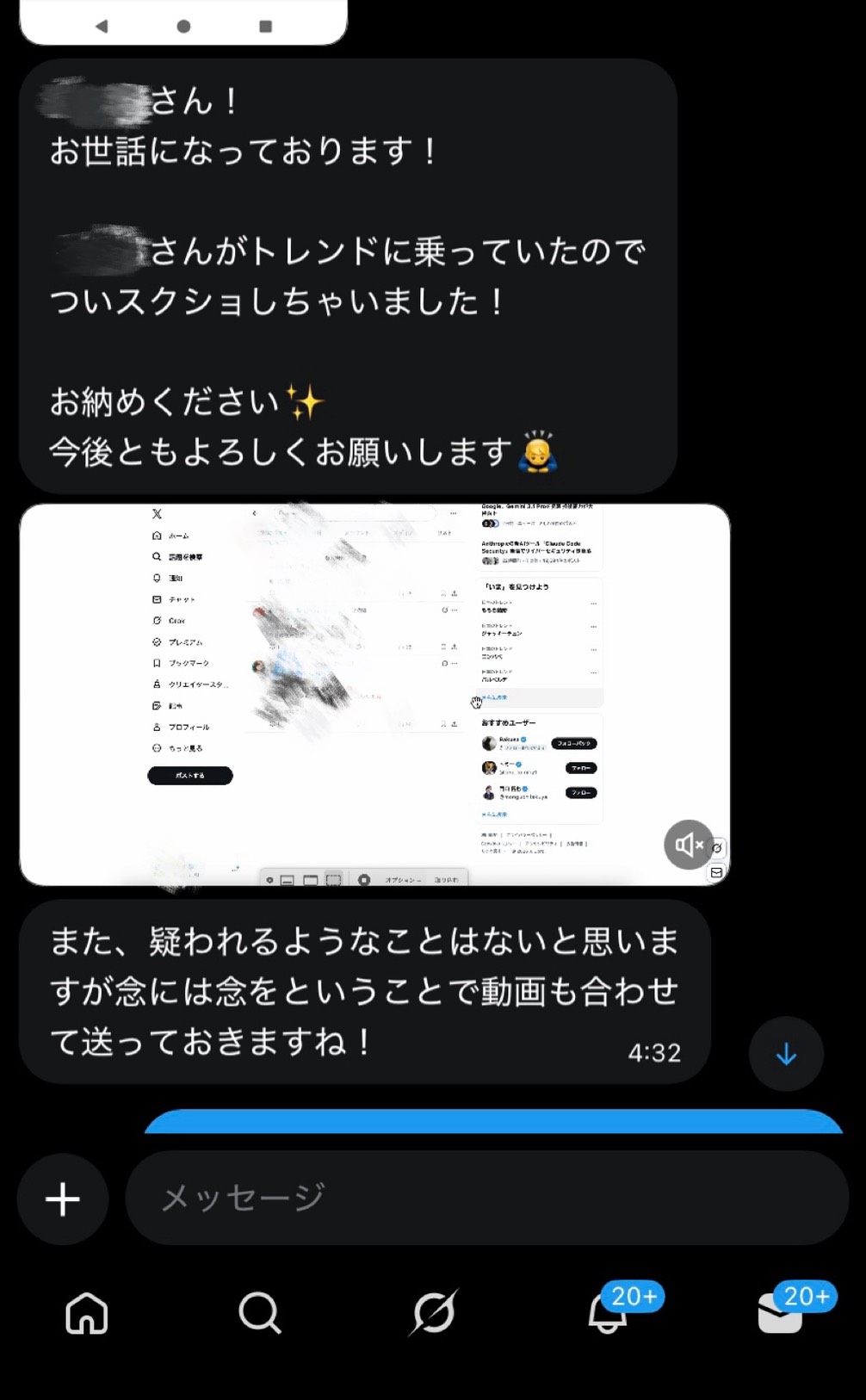Open the messages envelope tab
Screen dimensions: 866x1400
tap(780, 1314)
